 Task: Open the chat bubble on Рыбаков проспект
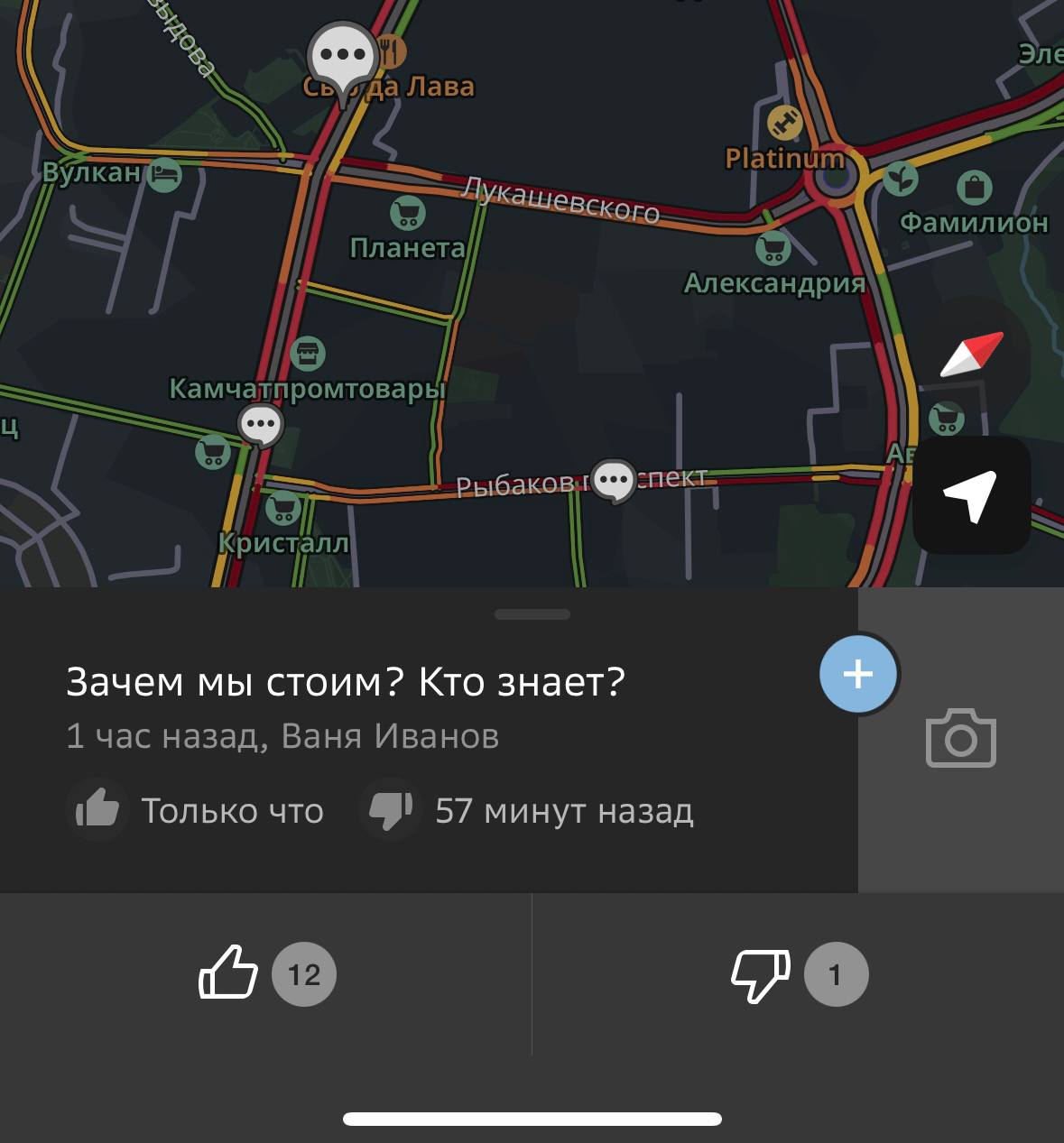pos(614,479)
